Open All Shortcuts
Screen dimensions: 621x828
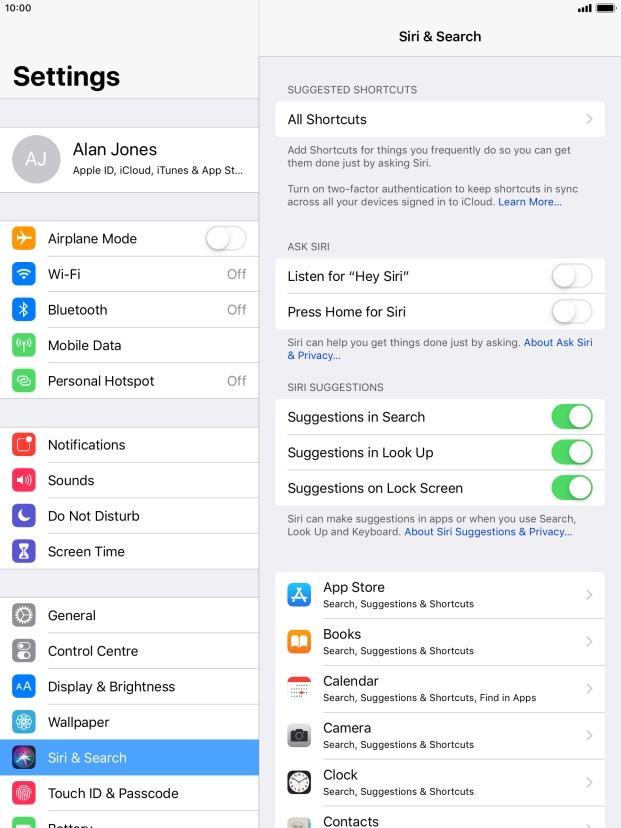439,119
